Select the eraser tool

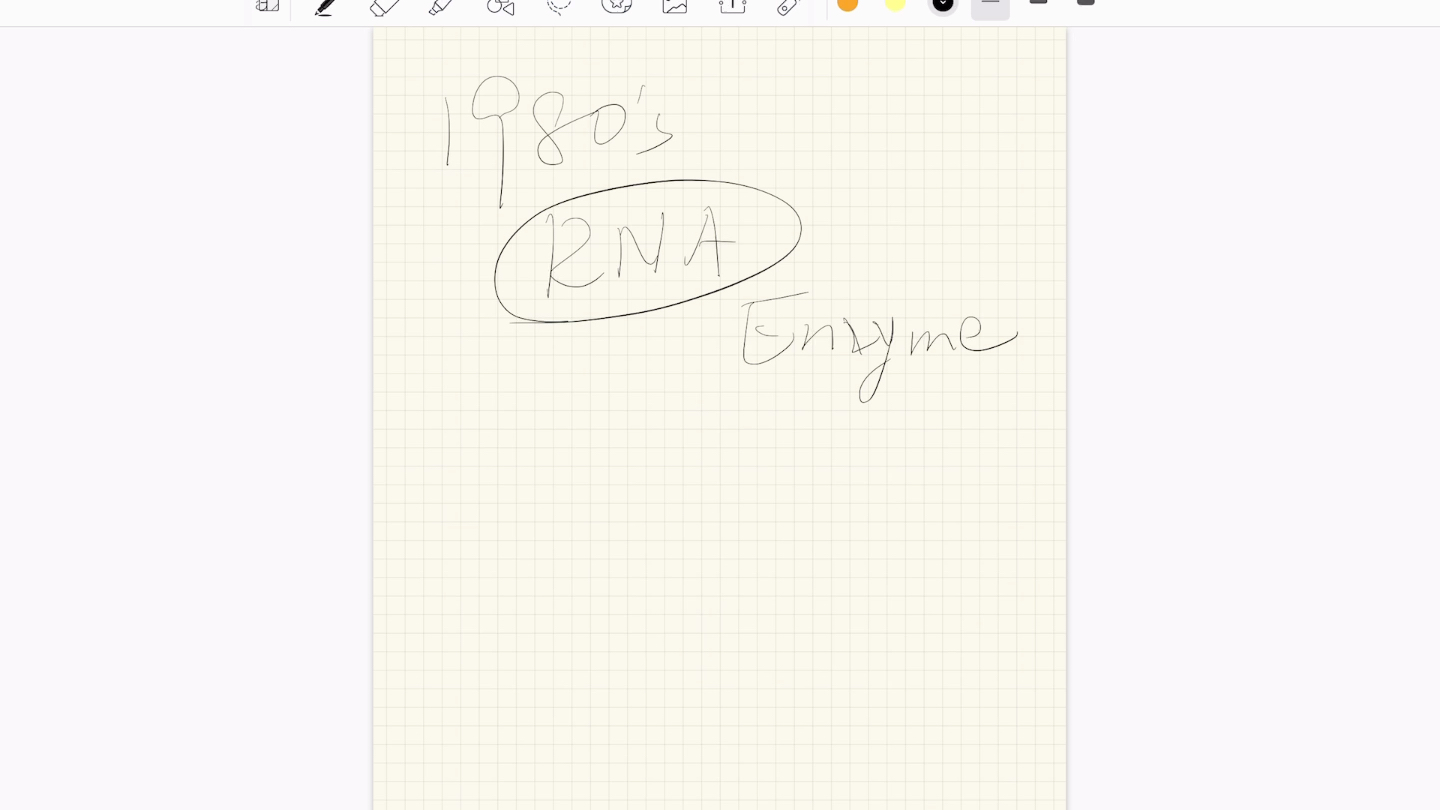click(x=384, y=5)
